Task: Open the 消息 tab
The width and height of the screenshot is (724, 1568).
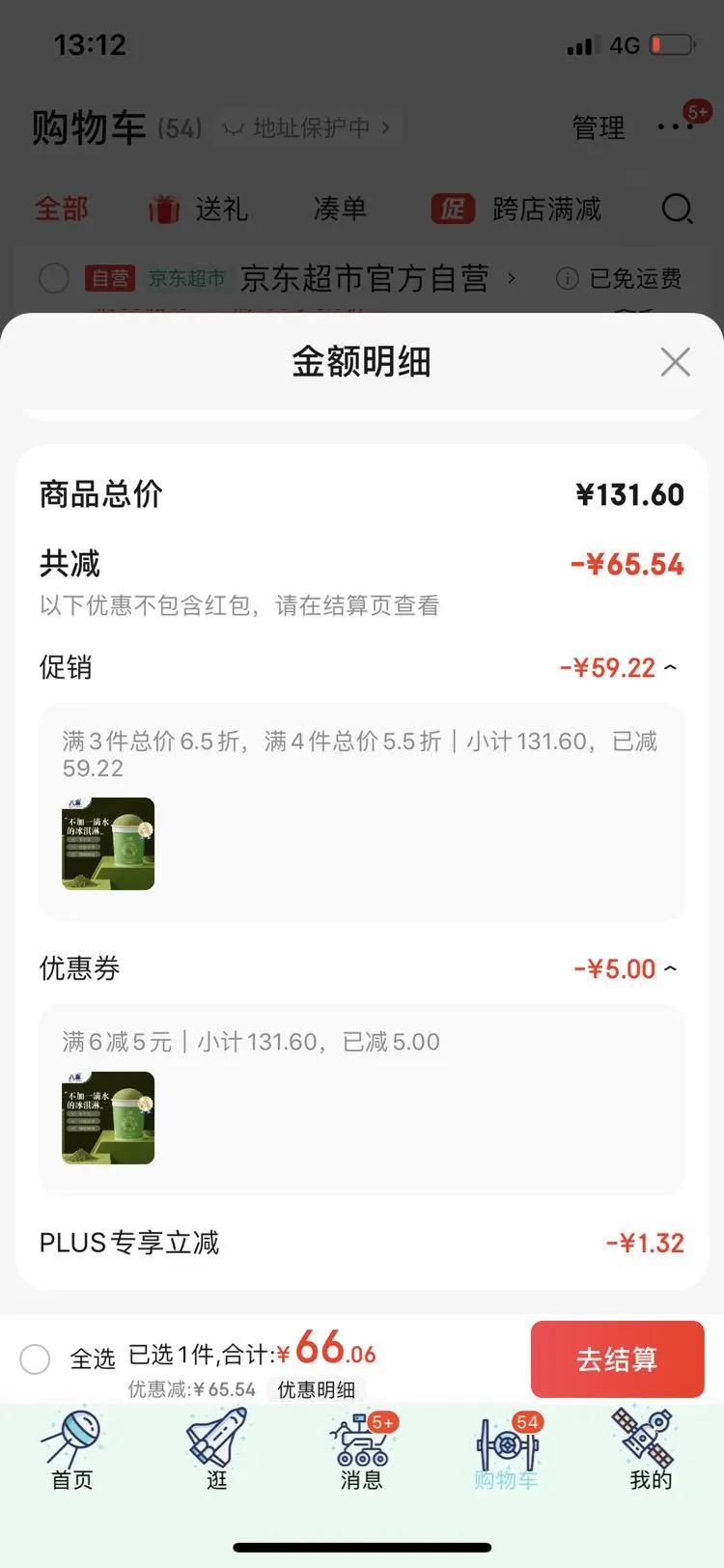Action: [x=361, y=1450]
